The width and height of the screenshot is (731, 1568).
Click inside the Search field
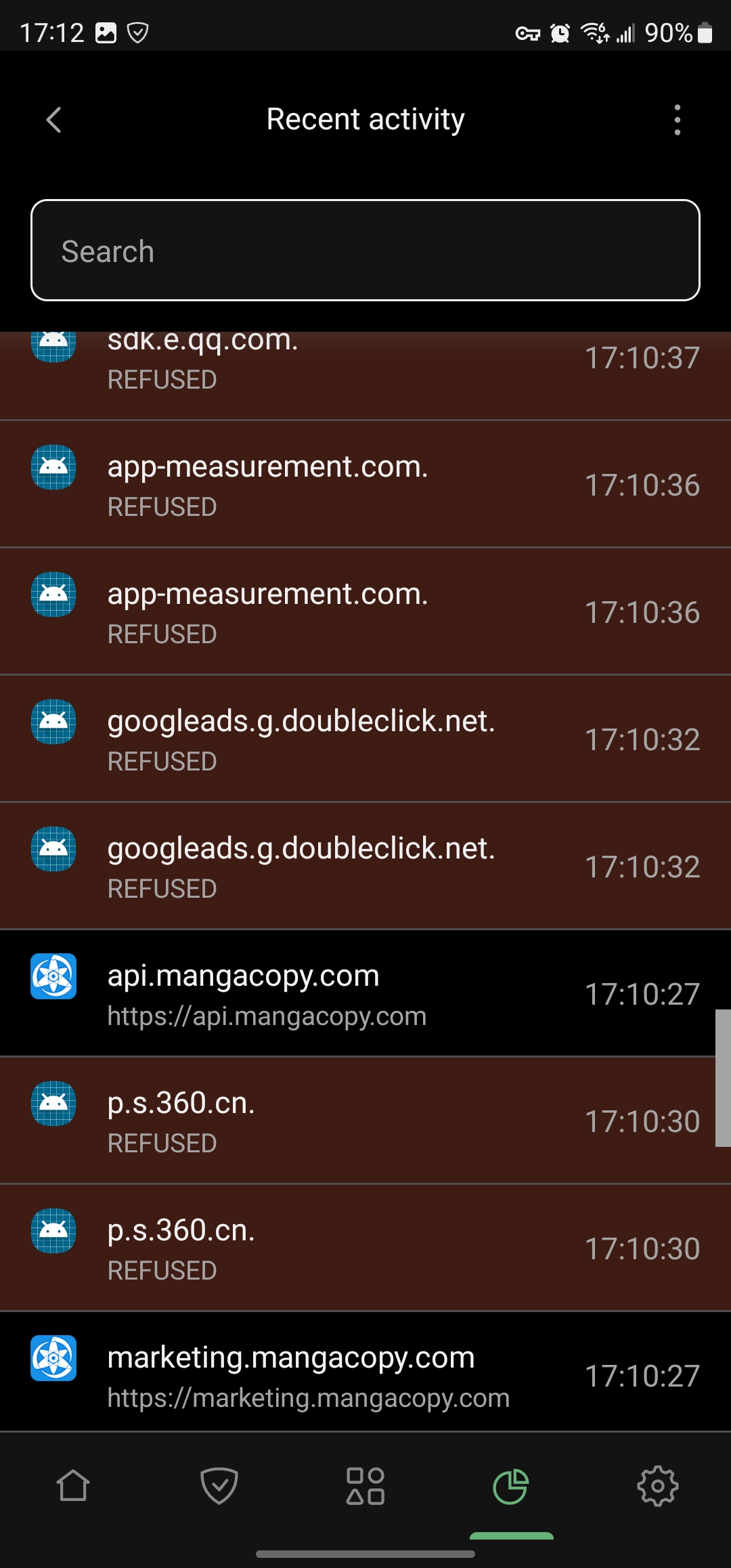click(365, 251)
